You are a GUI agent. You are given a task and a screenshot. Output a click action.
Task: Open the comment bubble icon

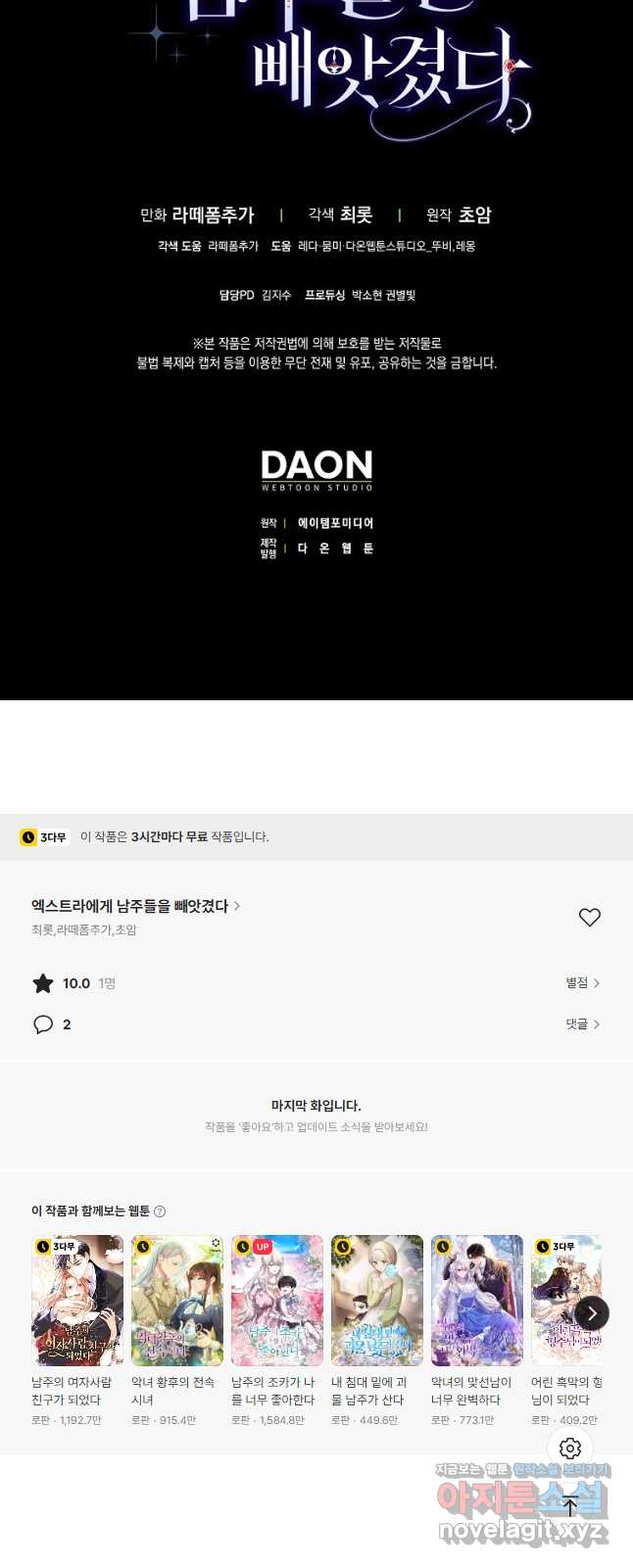43,1024
